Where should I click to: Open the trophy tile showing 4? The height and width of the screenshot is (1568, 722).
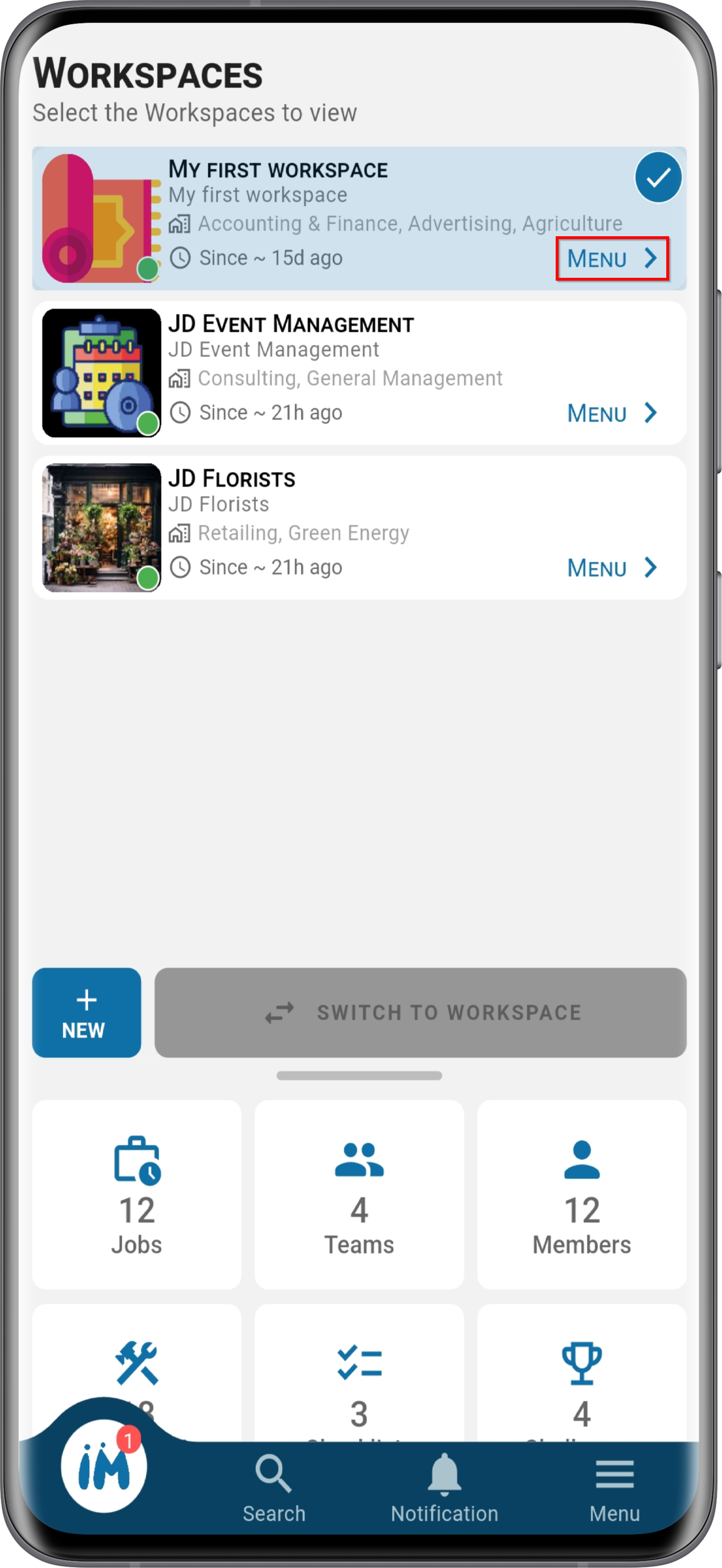click(x=581, y=1373)
